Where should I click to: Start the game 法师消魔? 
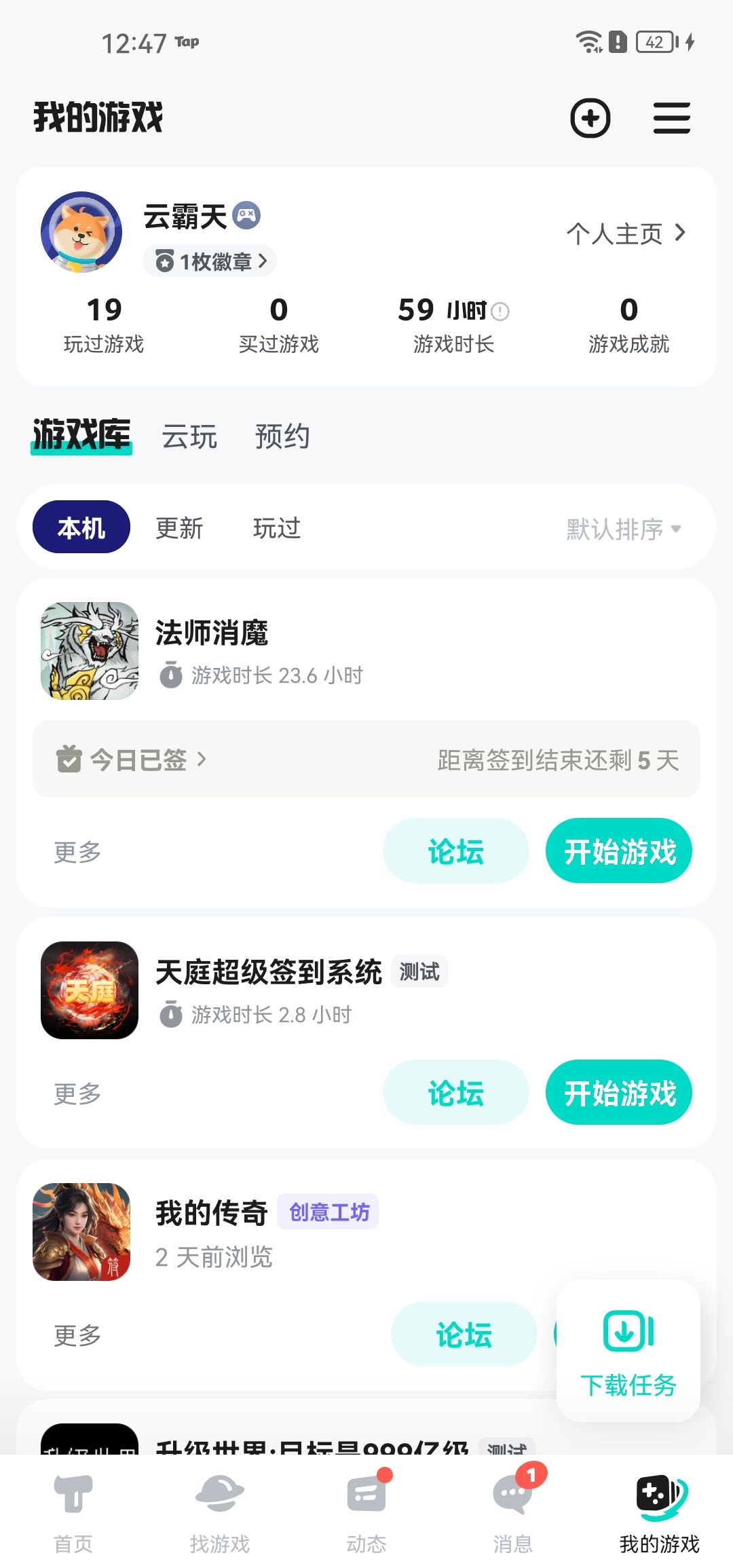click(x=619, y=851)
